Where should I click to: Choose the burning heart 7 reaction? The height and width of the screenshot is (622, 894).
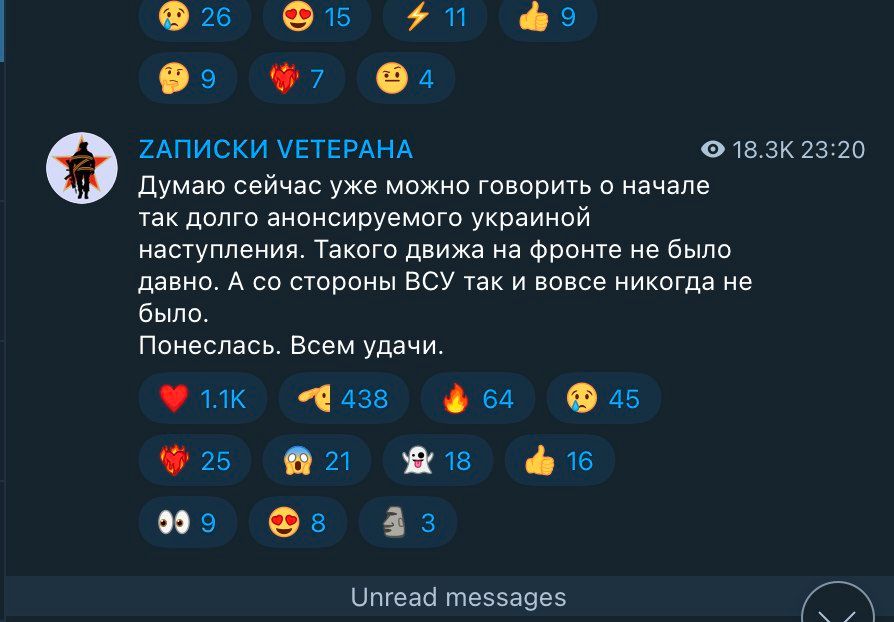click(x=296, y=78)
